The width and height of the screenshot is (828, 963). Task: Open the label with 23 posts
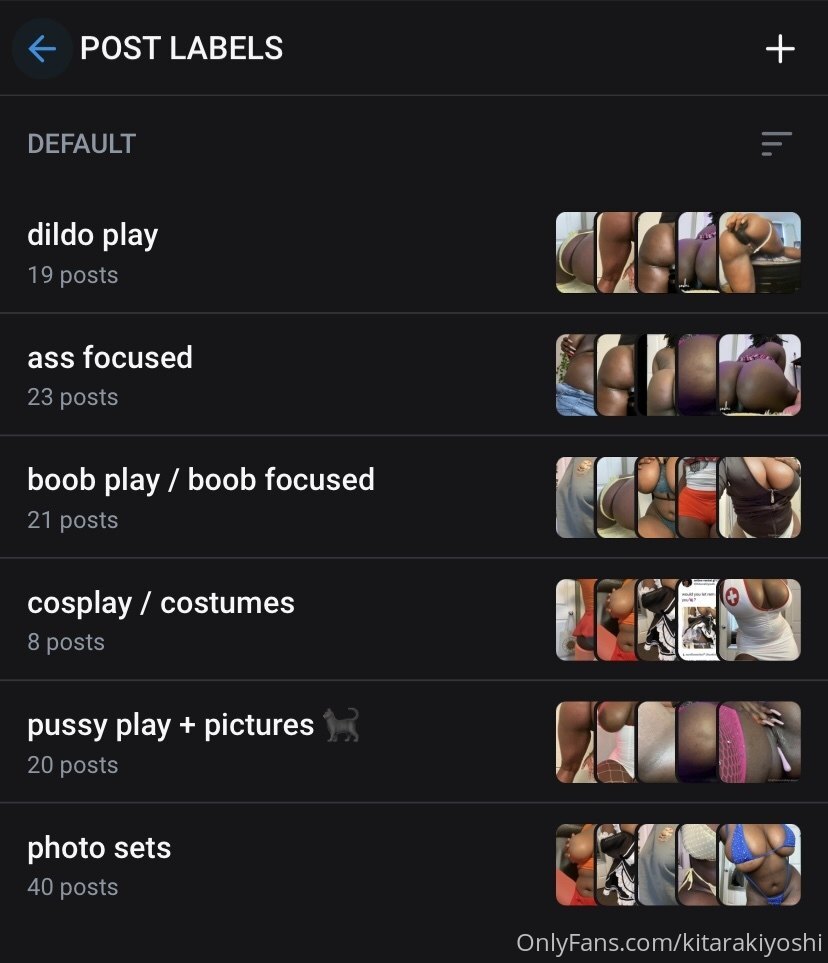point(110,374)
